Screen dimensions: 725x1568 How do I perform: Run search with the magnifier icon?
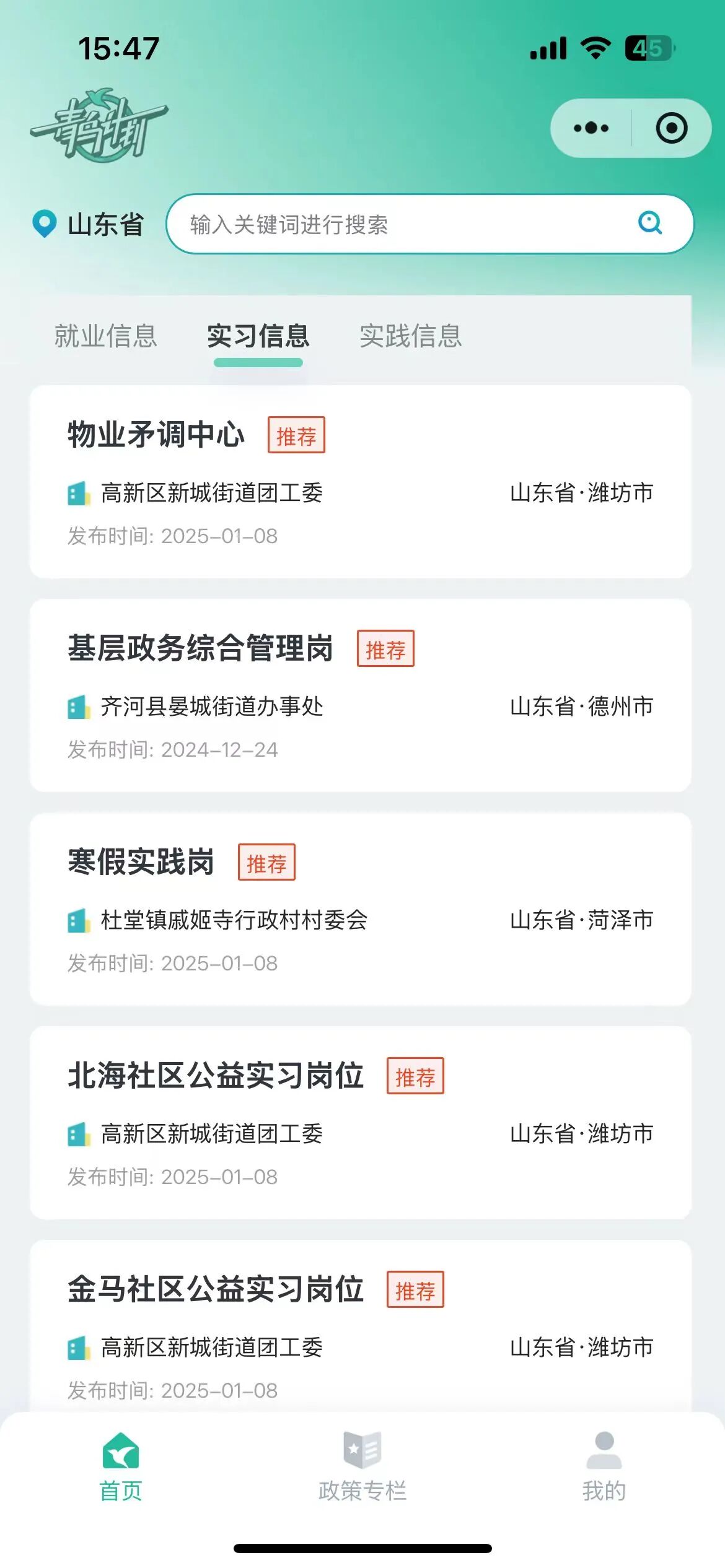click(650, 223)
